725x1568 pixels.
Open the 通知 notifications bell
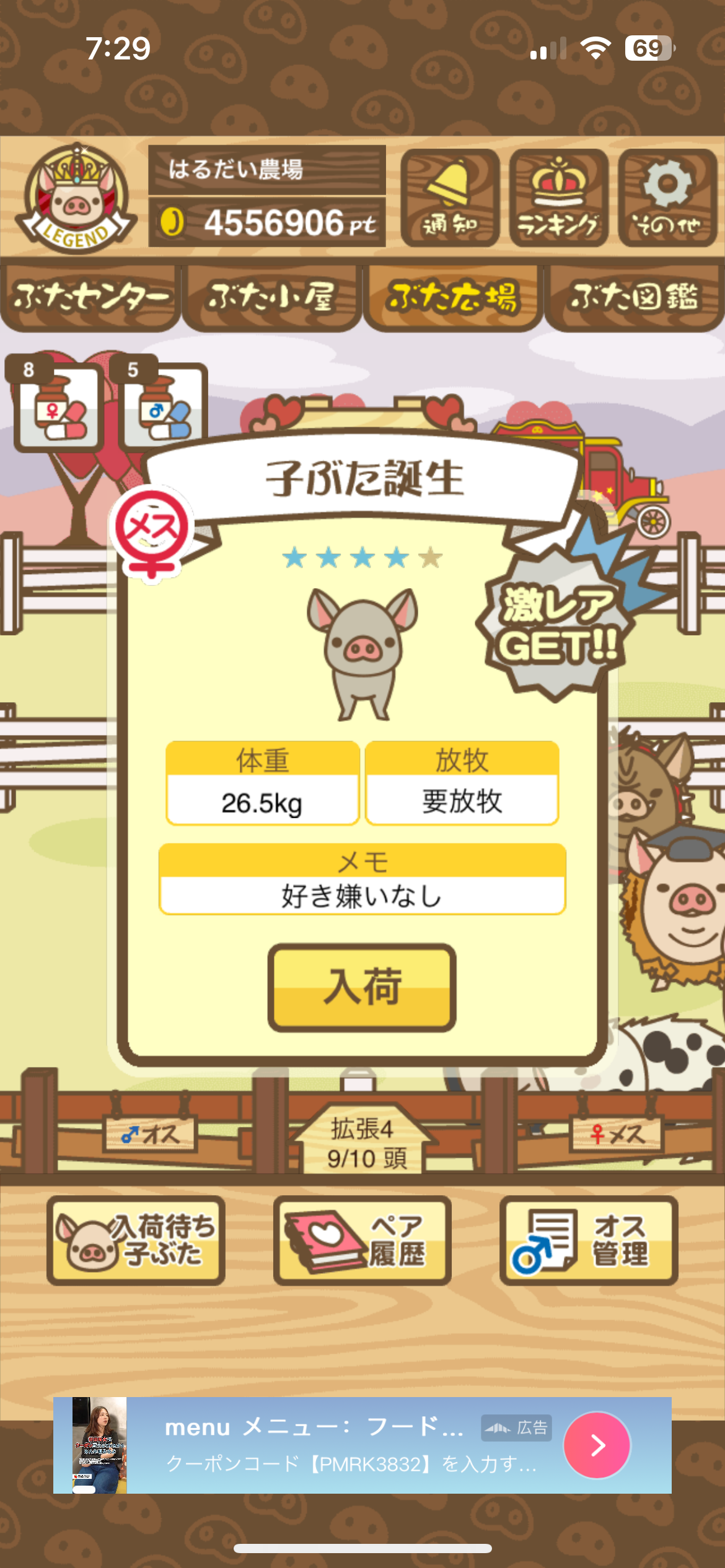tap(450, 198)
